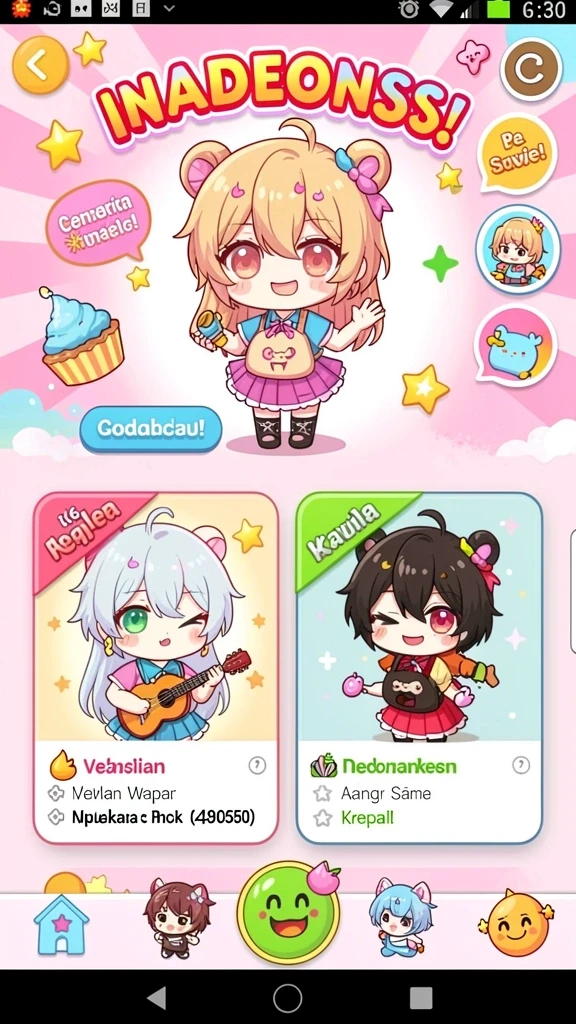This screenshot has height=1024, width=576.
Task: Switch to the home tab
Action: point(61,924)
